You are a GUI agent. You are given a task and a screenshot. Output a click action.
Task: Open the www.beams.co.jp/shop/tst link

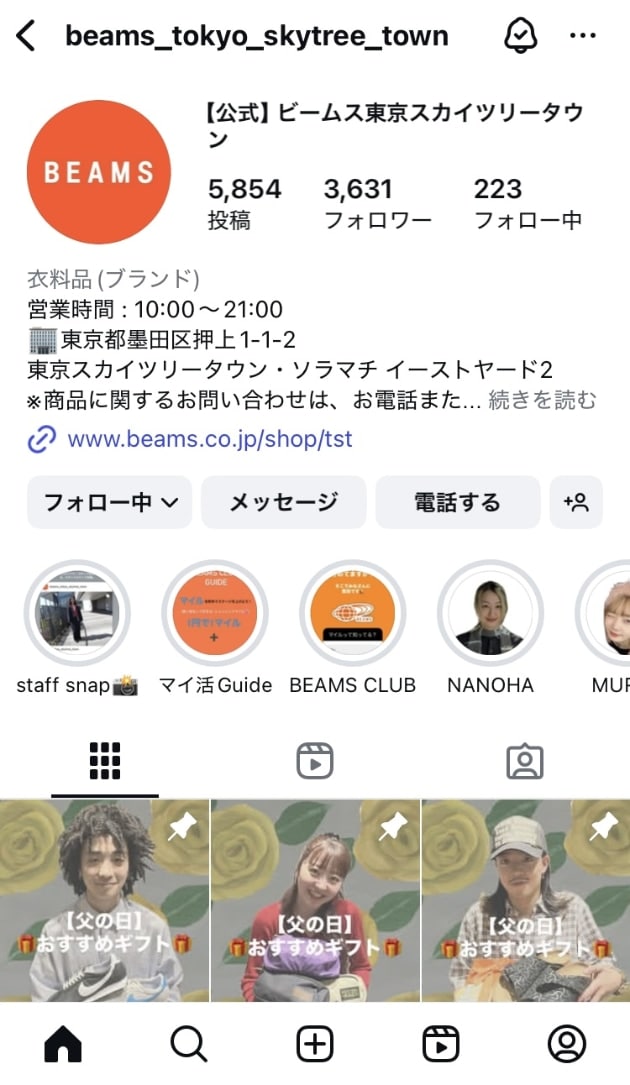point(209,439)
